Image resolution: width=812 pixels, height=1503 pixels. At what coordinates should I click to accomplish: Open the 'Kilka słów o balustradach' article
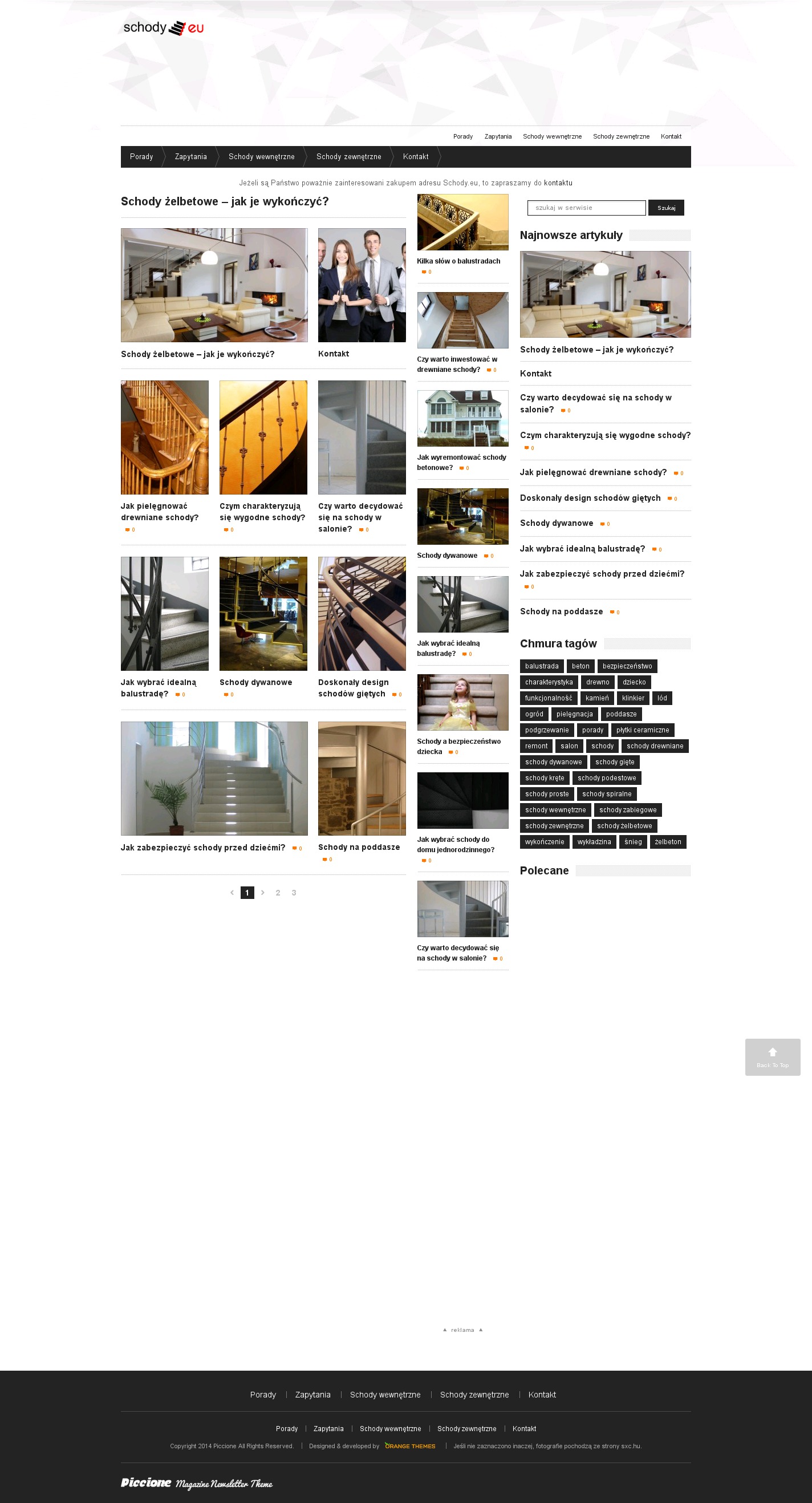[458, 261]
